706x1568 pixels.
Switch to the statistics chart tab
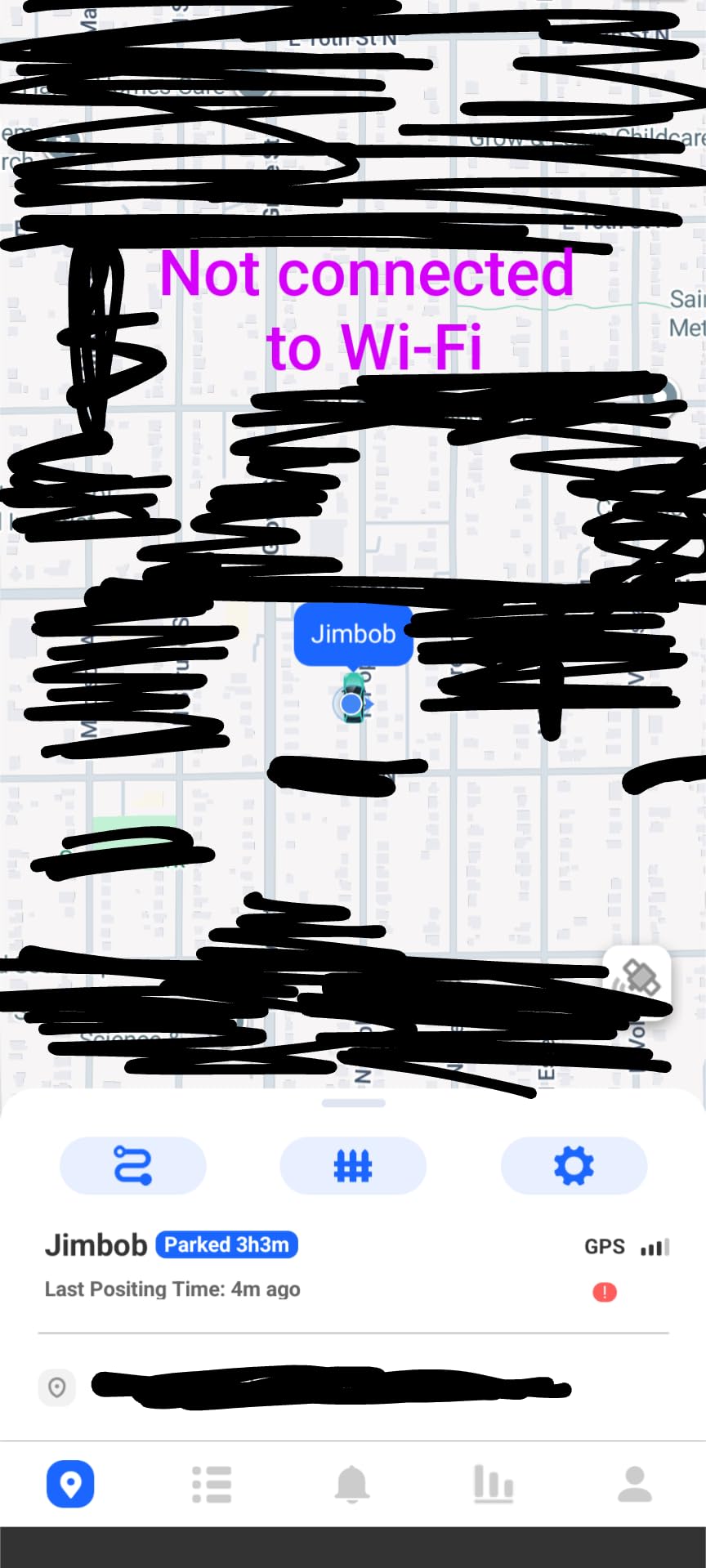[494, 1484]
